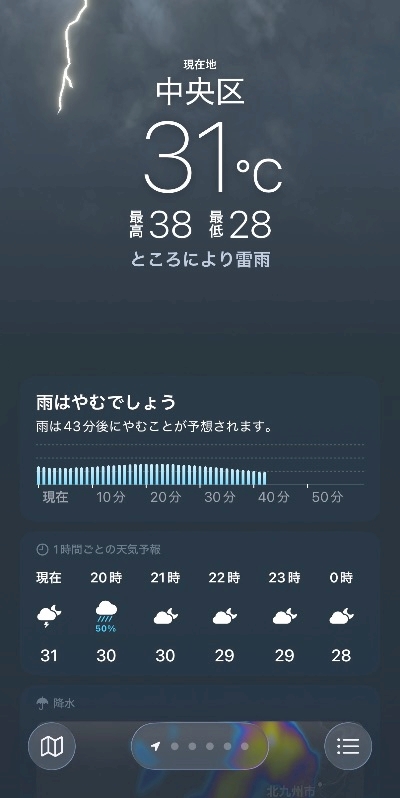The height and width of the screenshot is (798, 400).
Task: Open the 降水 precipitation map card
Action: 200,742
